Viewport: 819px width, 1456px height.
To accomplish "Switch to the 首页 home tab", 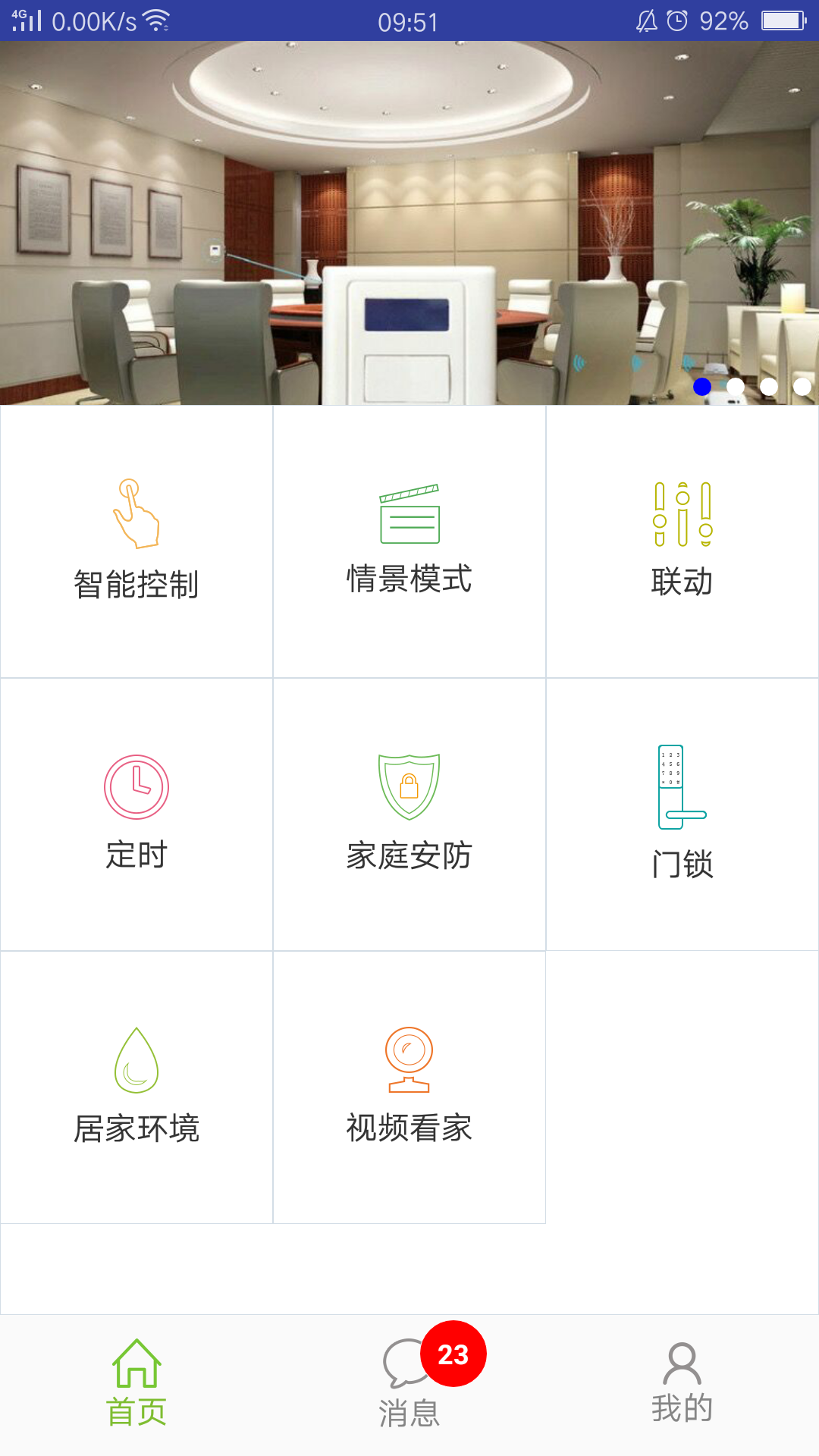I will 136,1383.
